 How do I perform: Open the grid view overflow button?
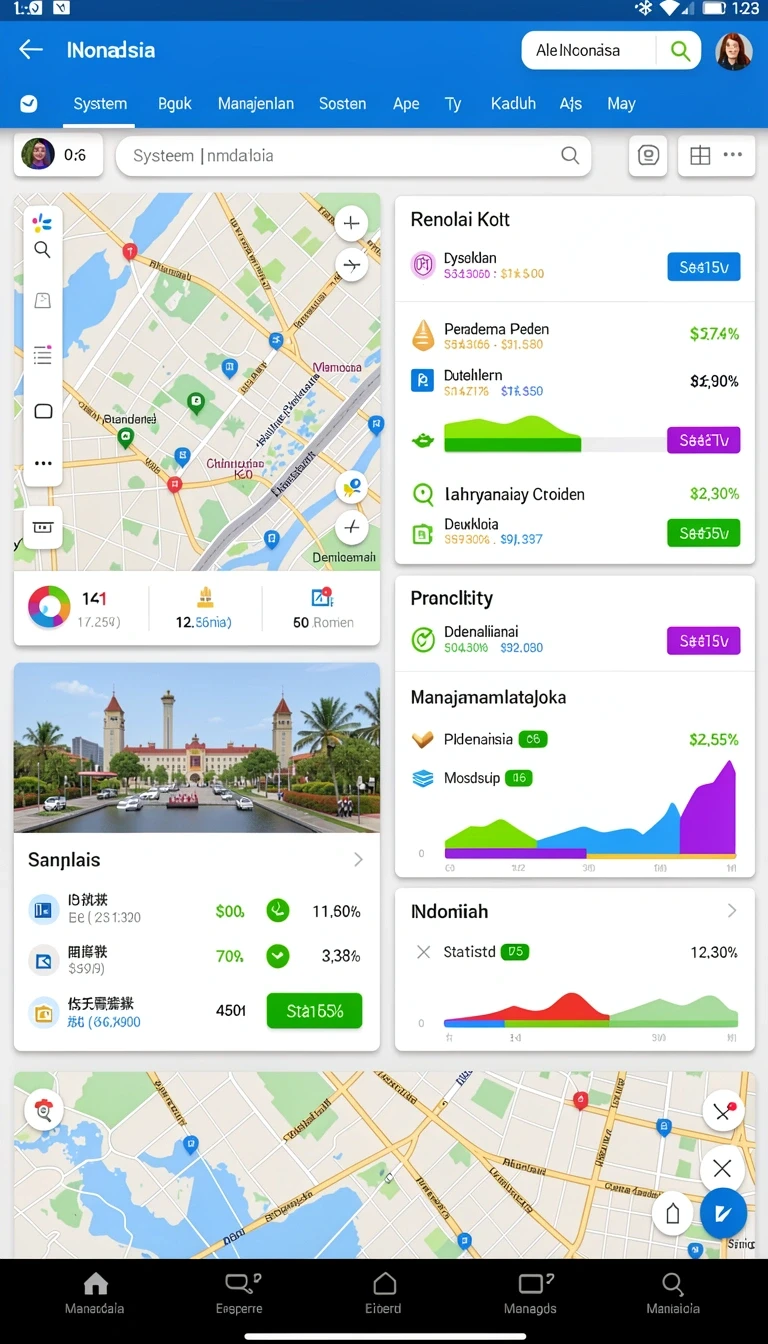click(x=716, y=156)
